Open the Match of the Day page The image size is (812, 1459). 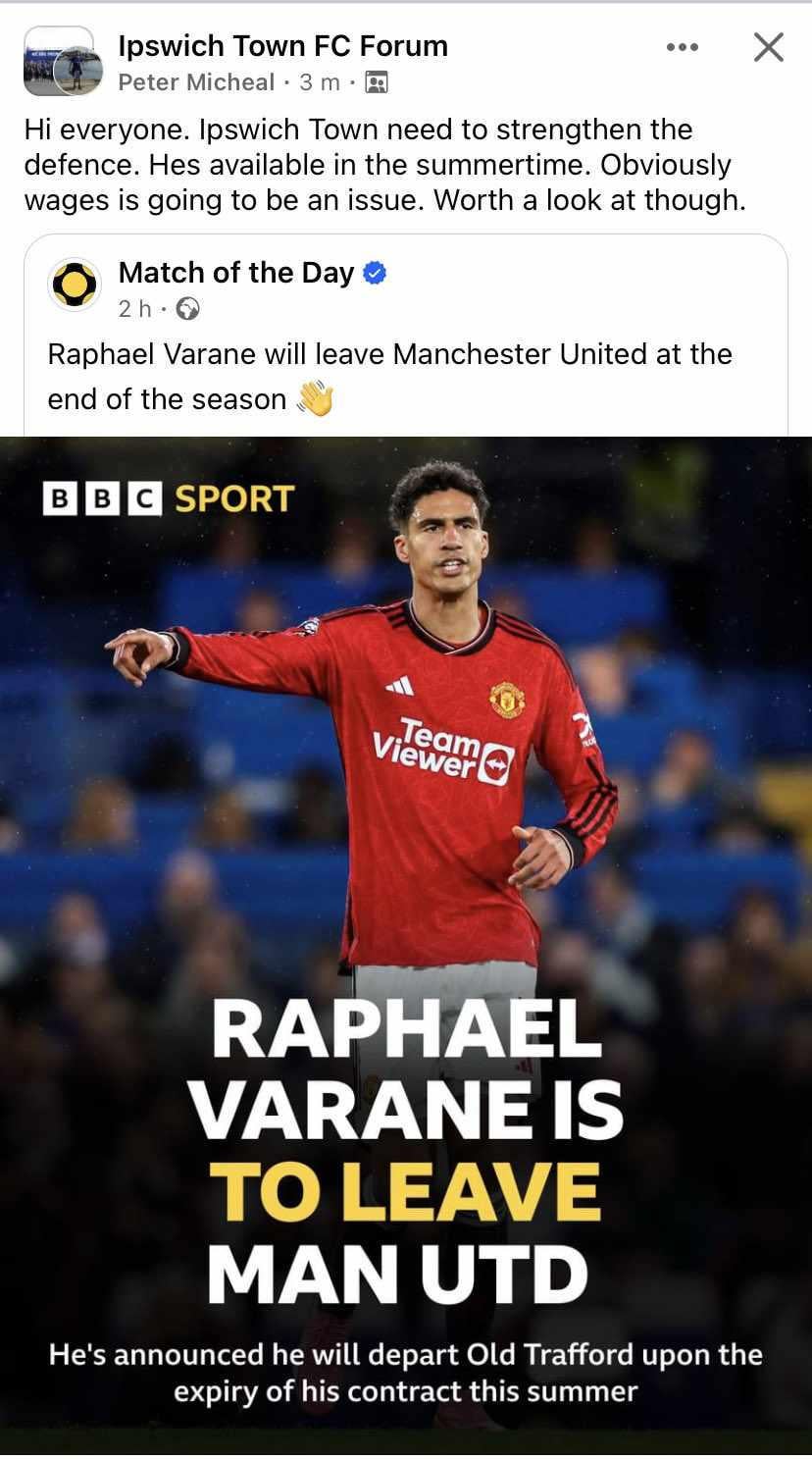pos(235,273)
